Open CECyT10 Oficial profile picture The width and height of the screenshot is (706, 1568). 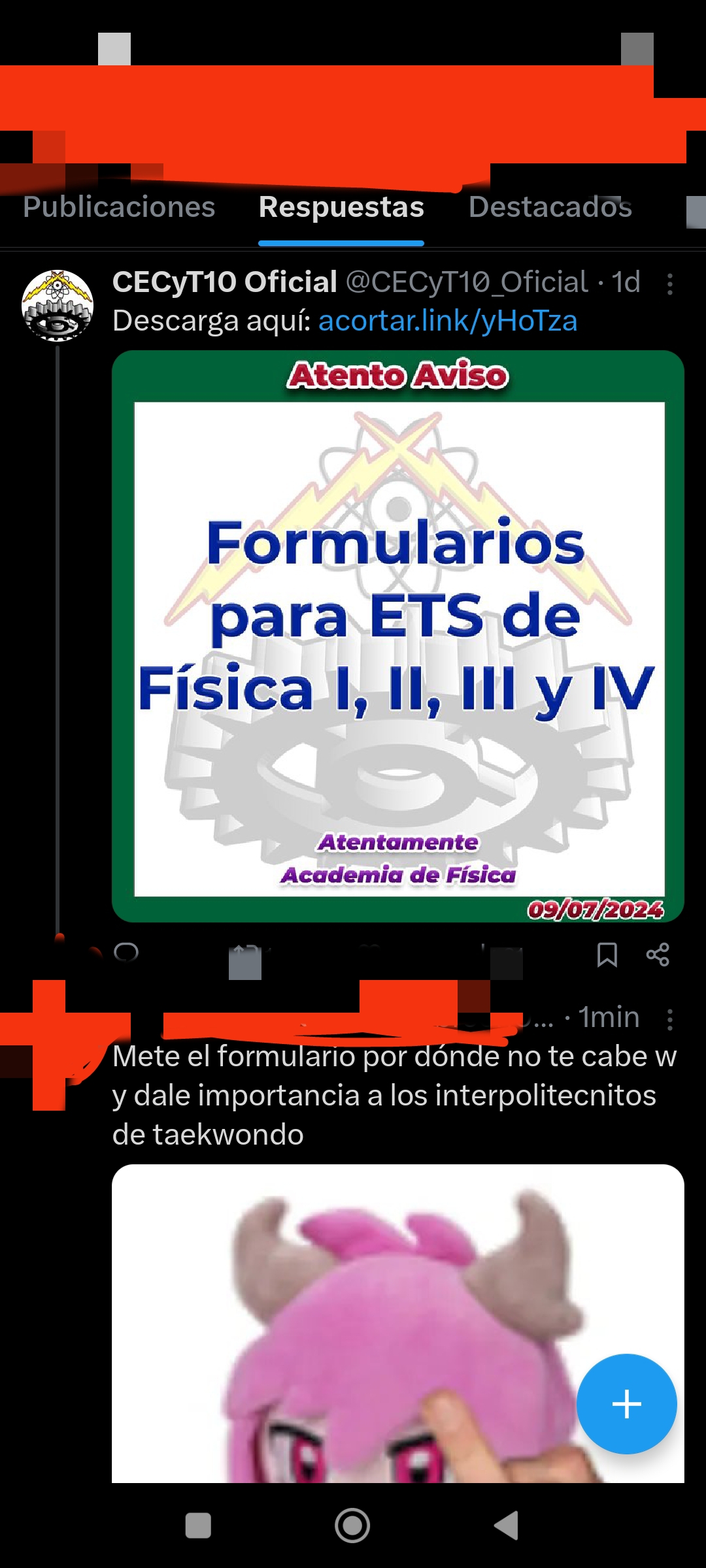click(x=58, y=306)
